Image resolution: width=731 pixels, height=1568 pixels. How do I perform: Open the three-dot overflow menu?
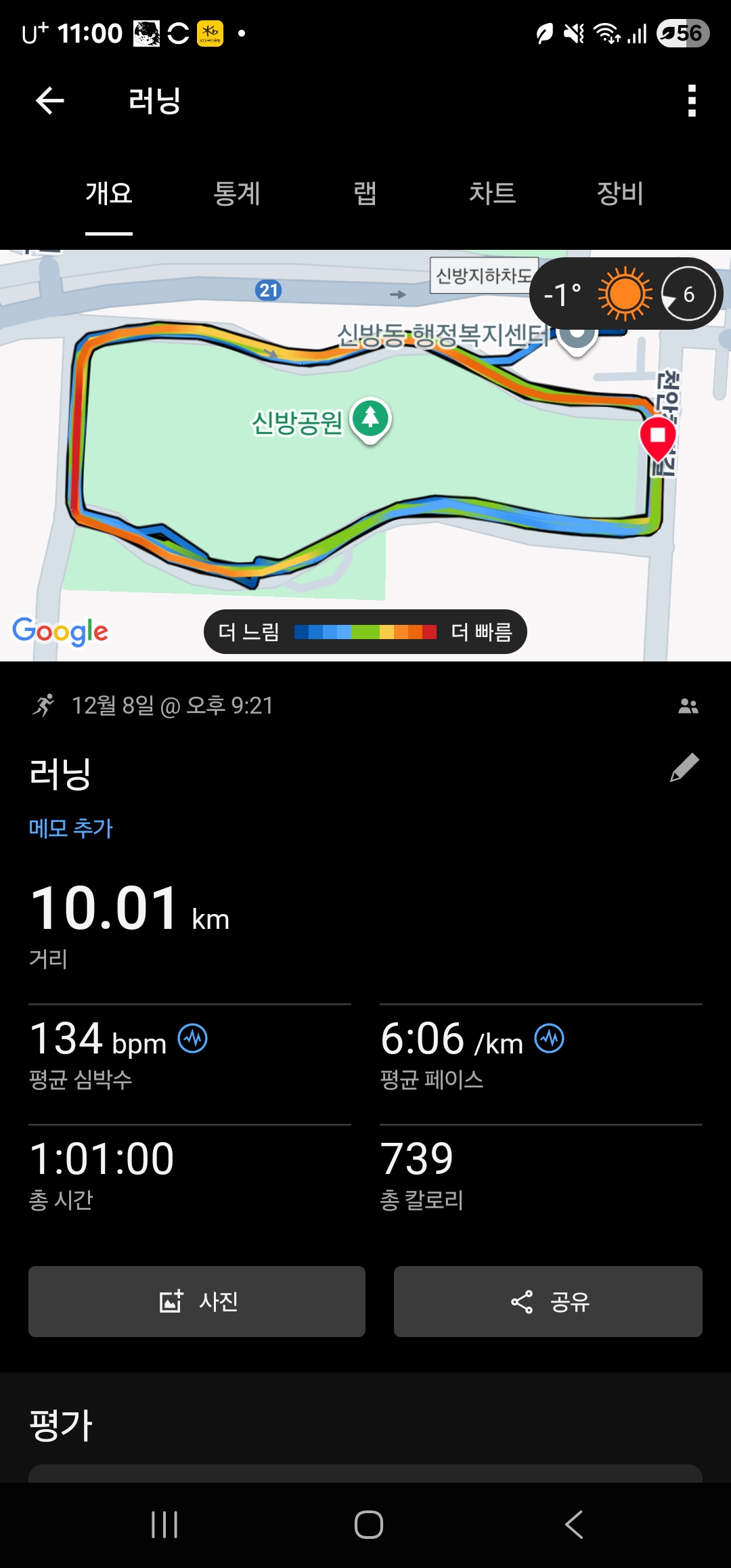click(691, 101)
